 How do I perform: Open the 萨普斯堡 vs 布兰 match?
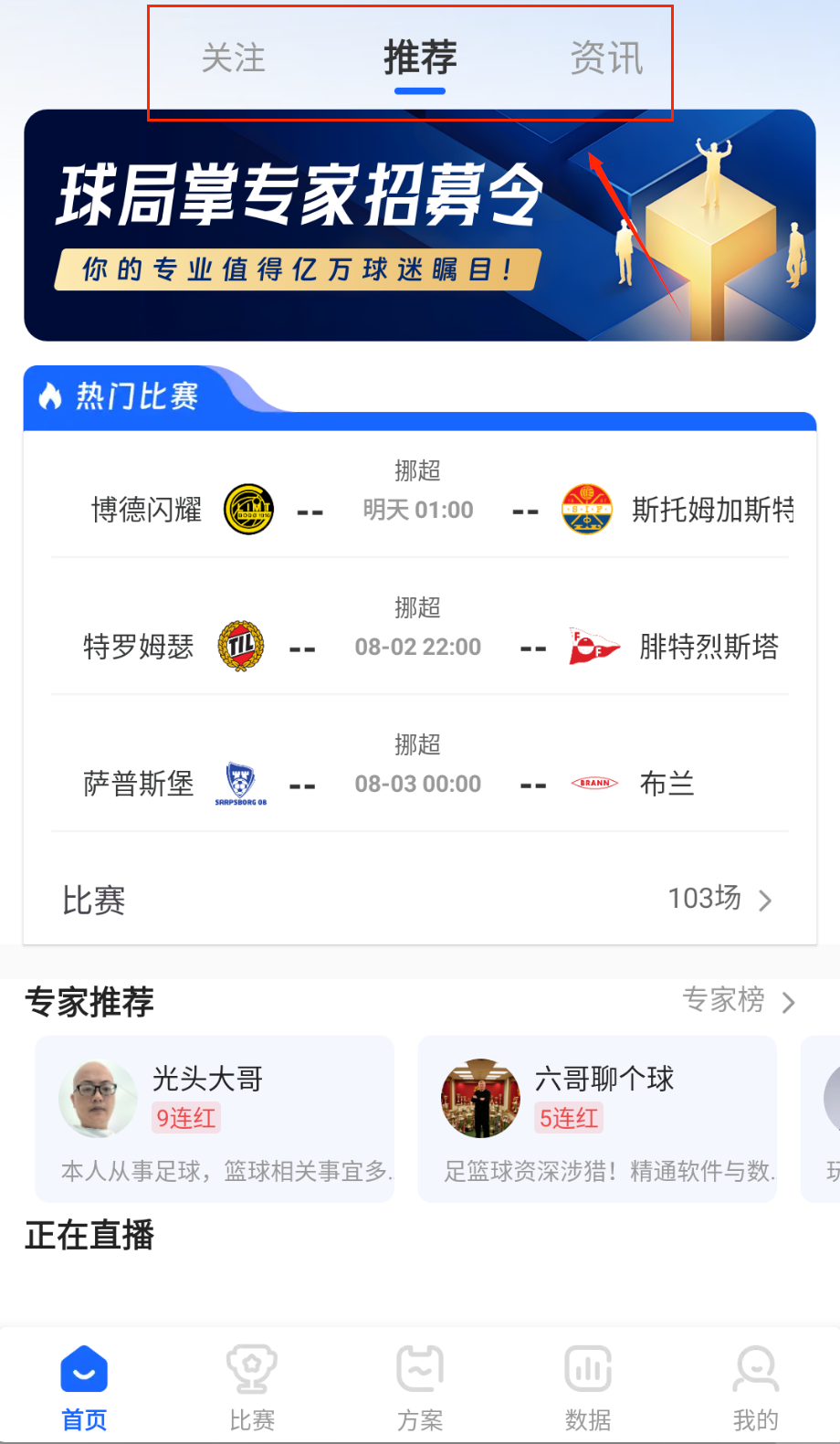[x=419, y=770]
